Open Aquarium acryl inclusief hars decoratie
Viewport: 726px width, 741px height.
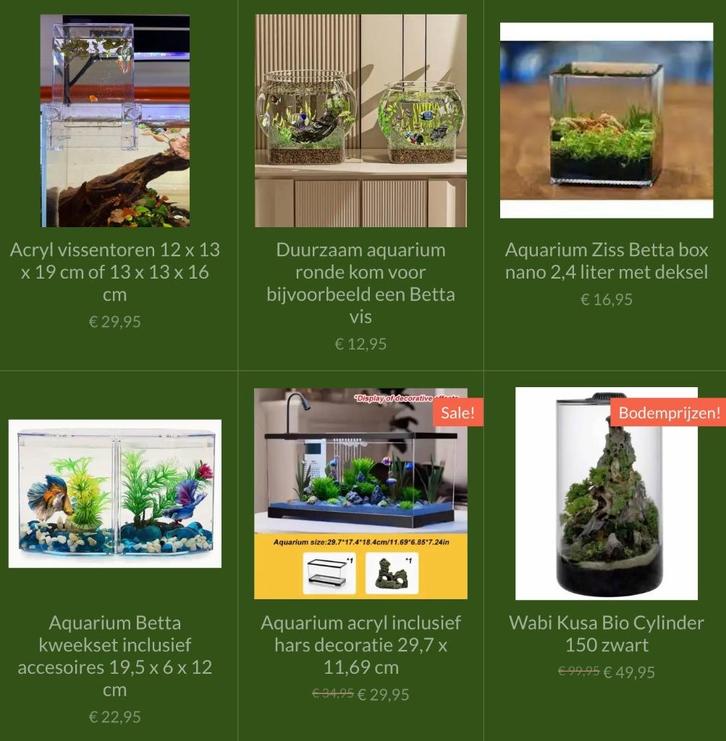360,494
